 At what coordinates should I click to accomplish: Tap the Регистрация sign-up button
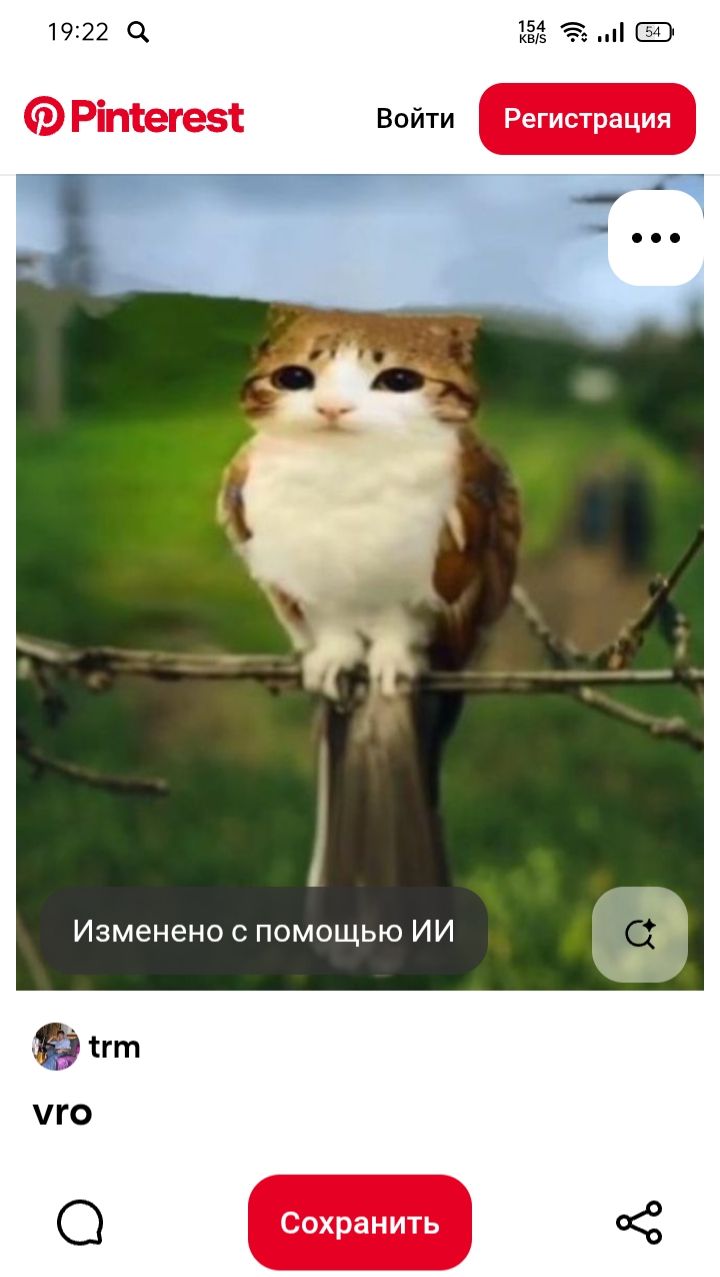(587, 119)
